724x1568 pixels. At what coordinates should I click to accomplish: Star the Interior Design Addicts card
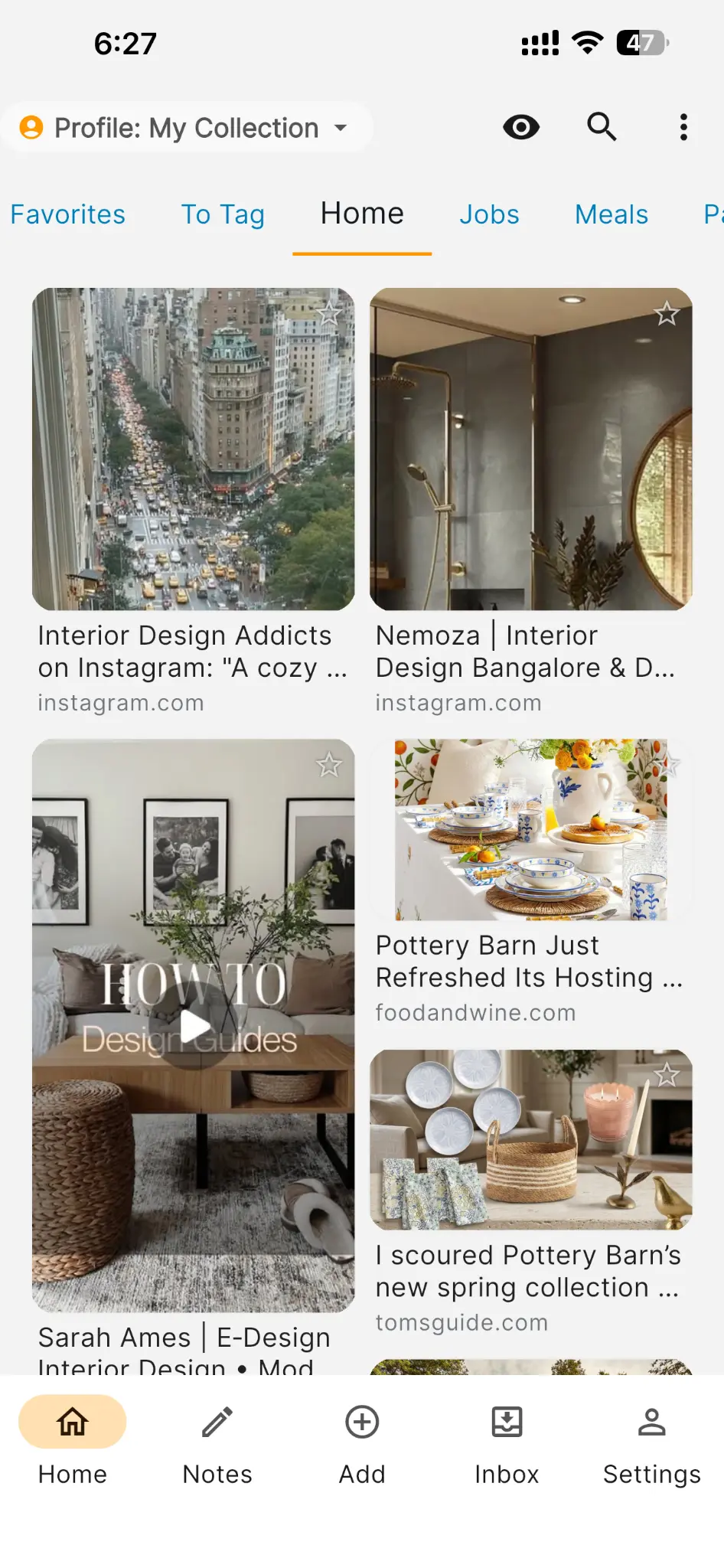pos(329,313)
